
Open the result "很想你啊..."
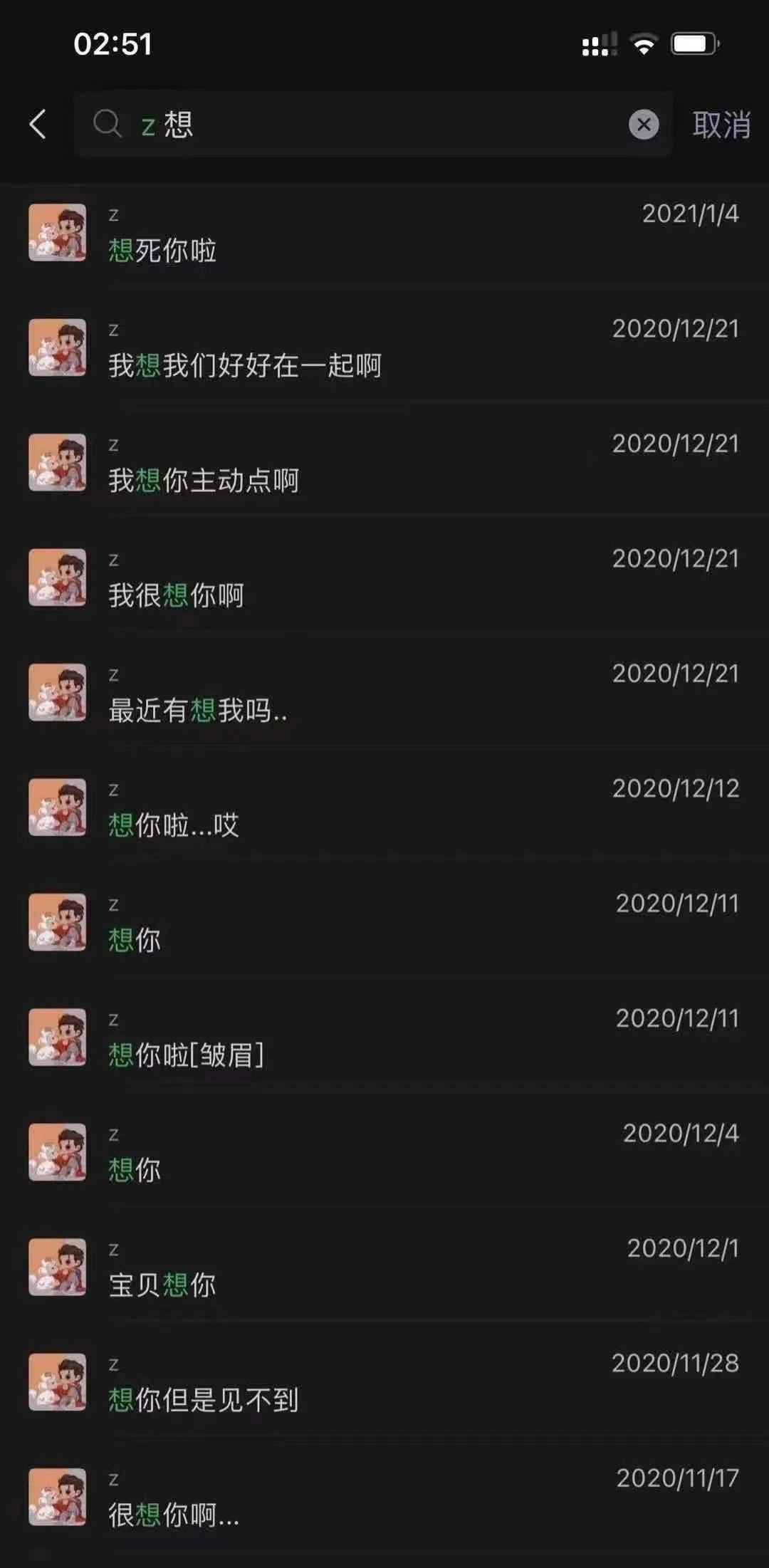[x=384, y=1499]
